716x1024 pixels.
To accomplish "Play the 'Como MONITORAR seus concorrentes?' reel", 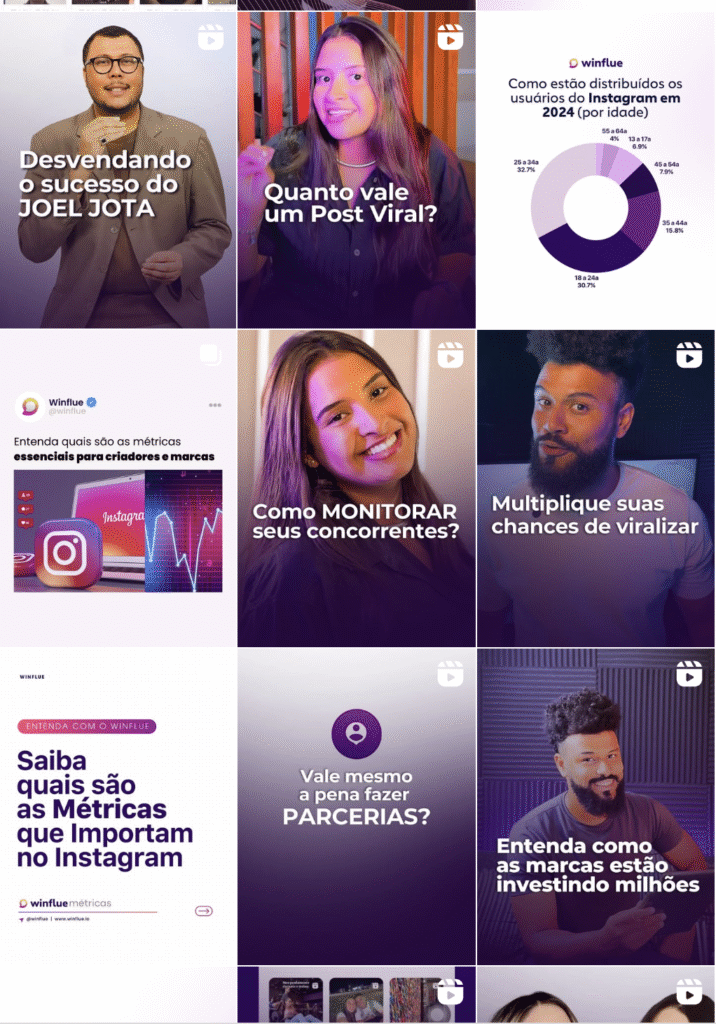I will coord(356,488).
